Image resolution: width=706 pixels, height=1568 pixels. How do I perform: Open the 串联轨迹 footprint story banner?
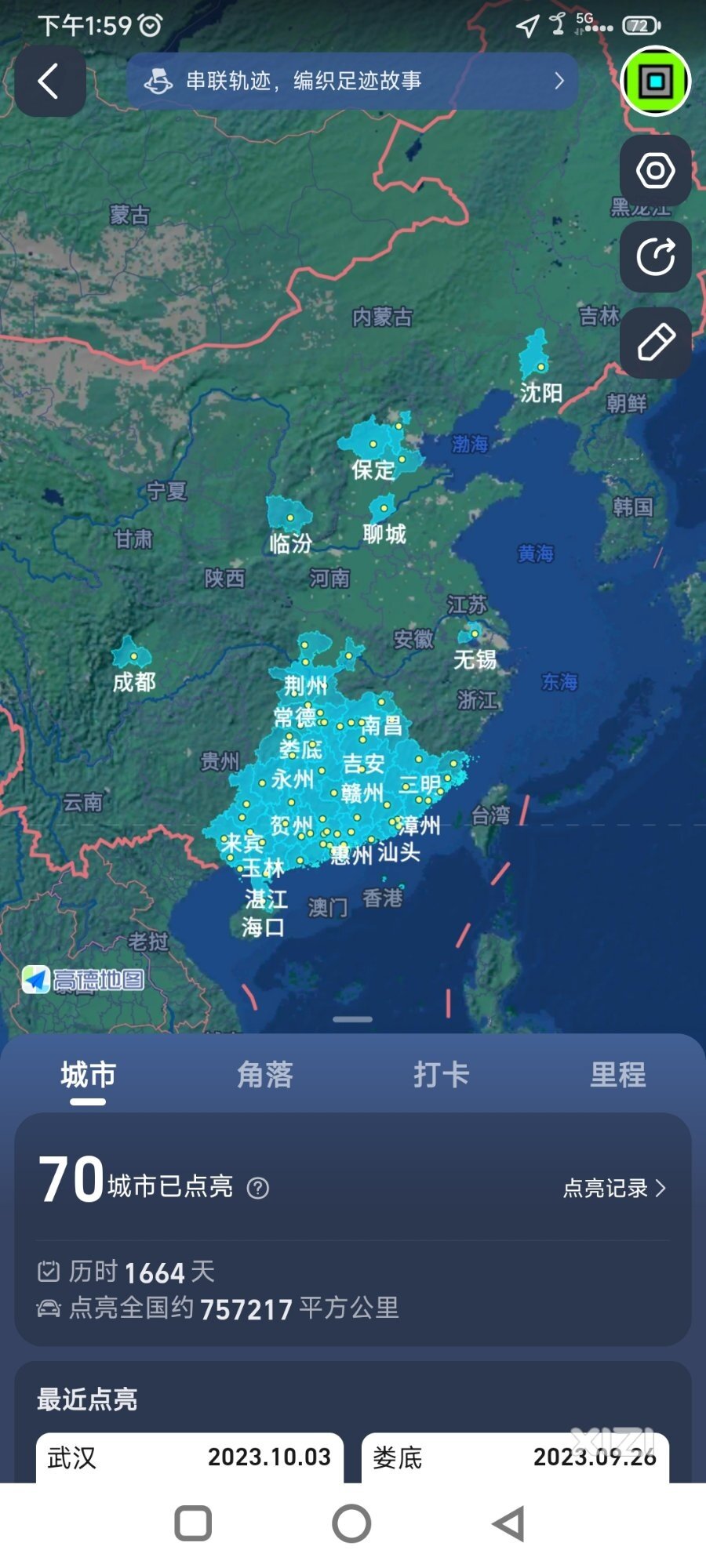[353, 81]
